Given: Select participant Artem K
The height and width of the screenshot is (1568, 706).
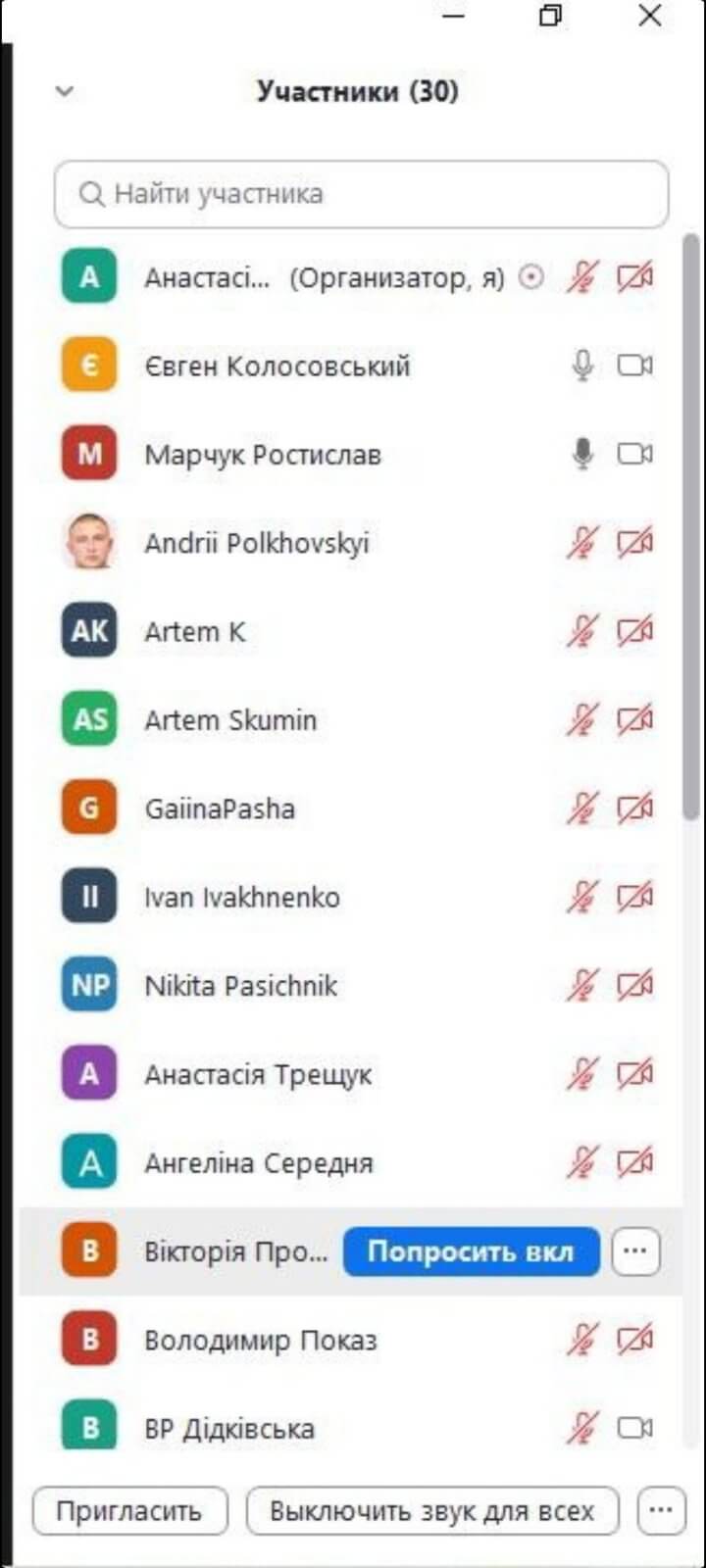Looking at the screenshot, I should (195, 632).
